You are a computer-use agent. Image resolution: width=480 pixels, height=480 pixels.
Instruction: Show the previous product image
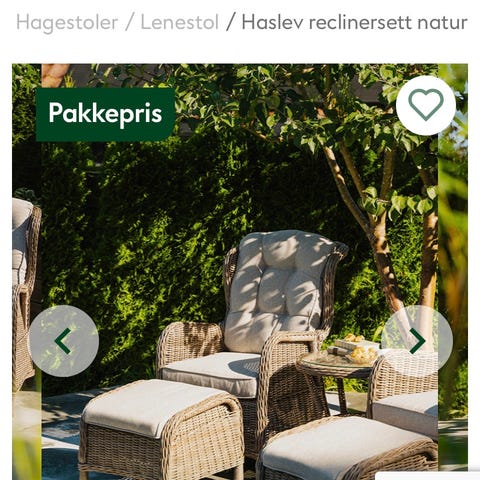(x=64, y=341)
